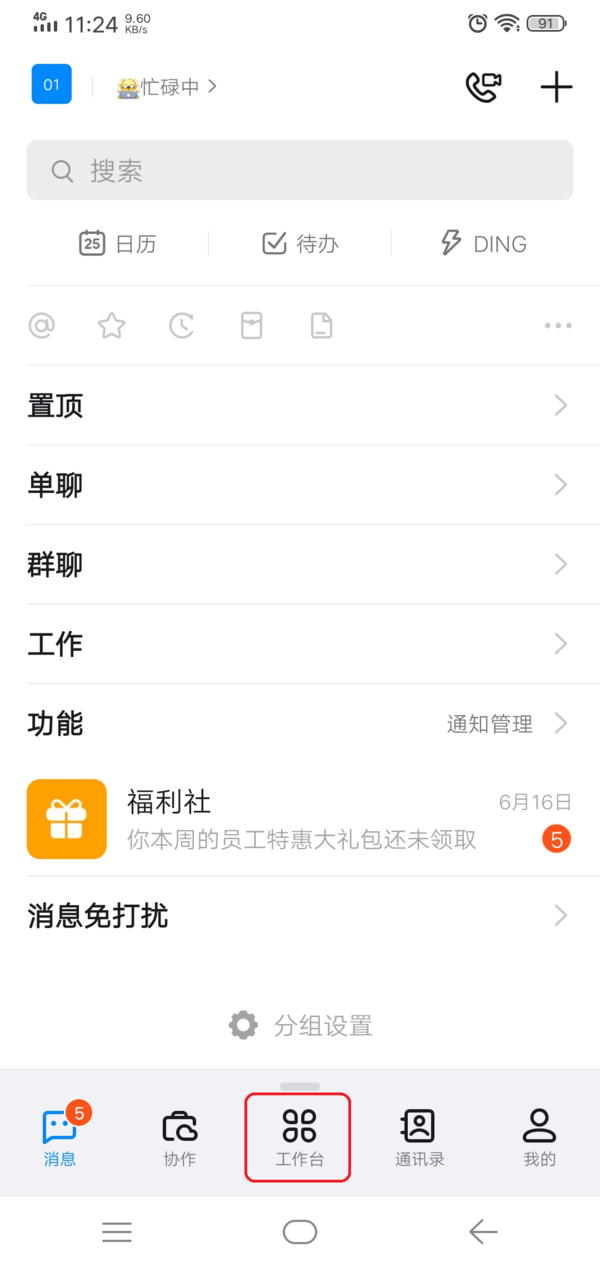Tap the 搜索 search box
The height and width of the screenshot is (1267, 600).
click(300, 171)
